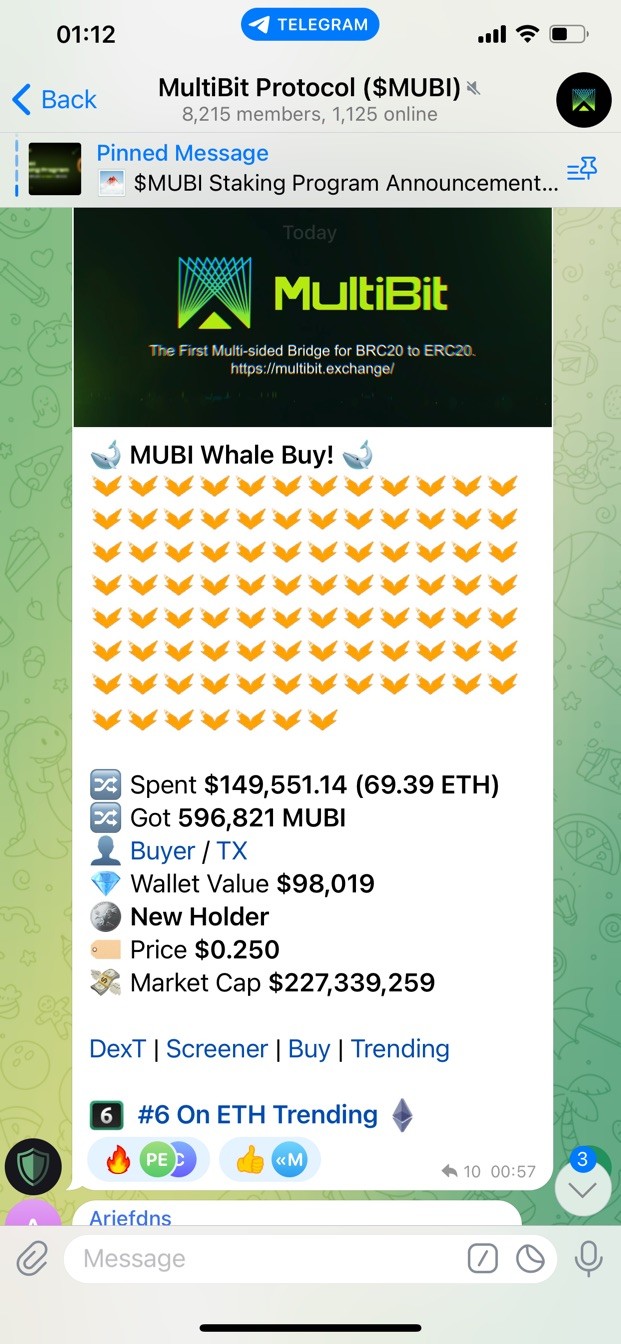This screenshot has height=1344, width=621.
Task: Record a voice message with microphone
Action: [x=589, y=1259]
